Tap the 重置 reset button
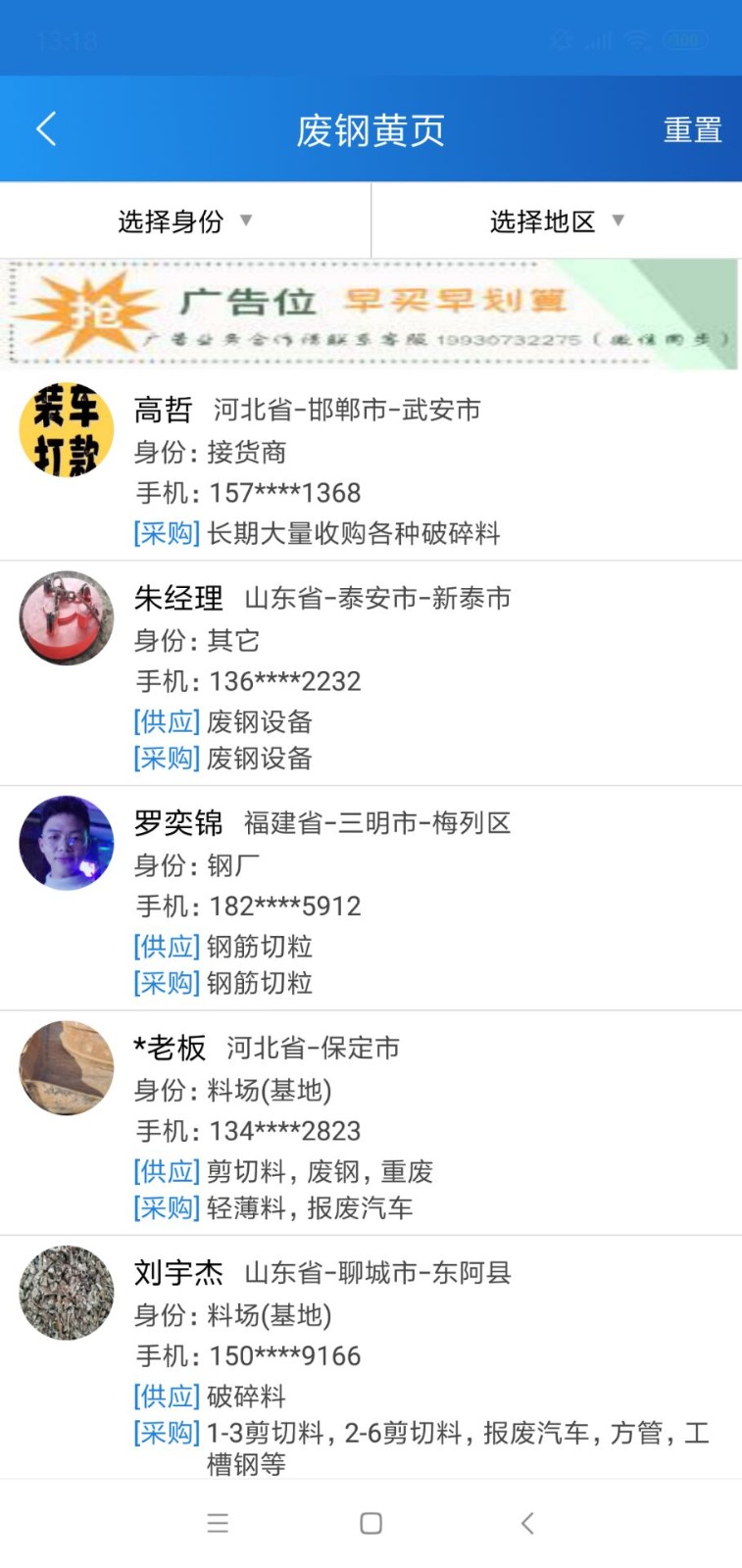The height and width of the screenshot is (1568, 742). [x=692, y=129]
